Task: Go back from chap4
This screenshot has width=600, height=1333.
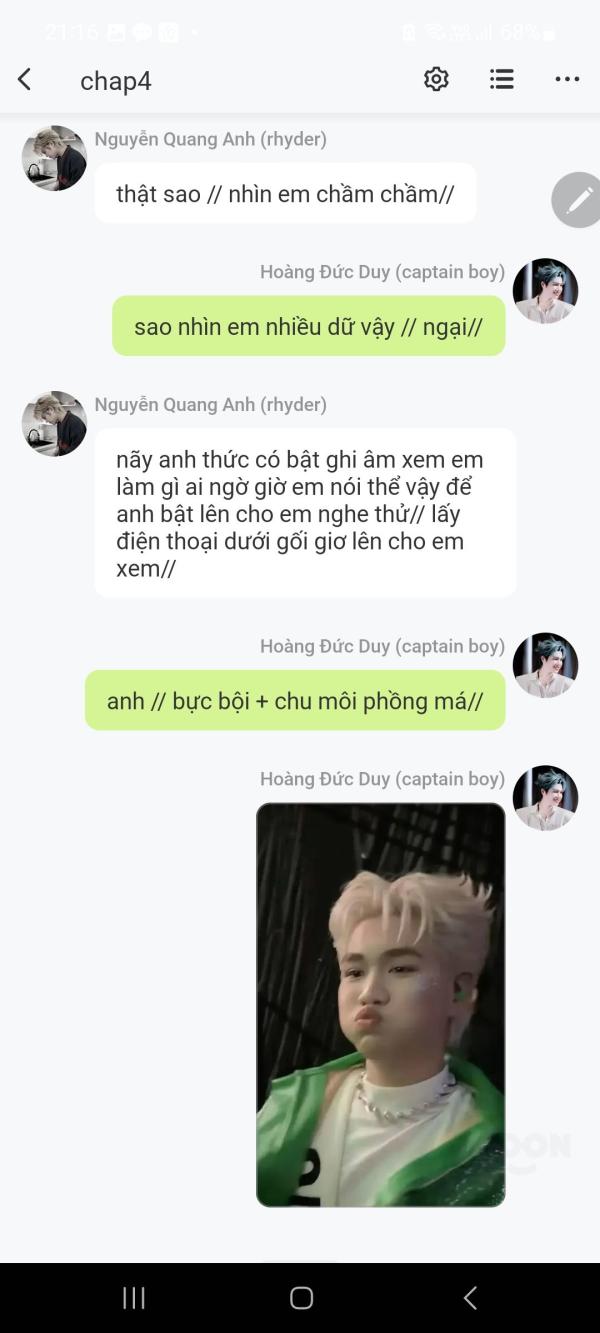Action: 25,80
